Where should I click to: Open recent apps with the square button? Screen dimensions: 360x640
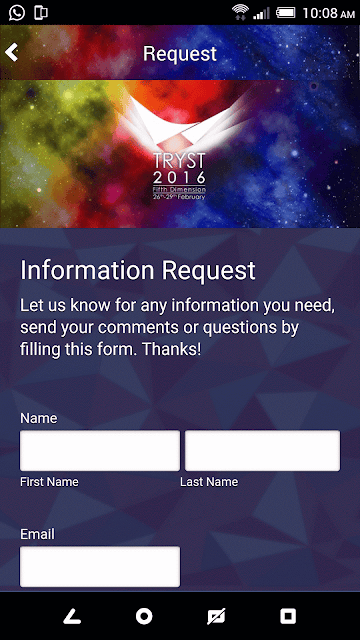[x=288, y=616]
